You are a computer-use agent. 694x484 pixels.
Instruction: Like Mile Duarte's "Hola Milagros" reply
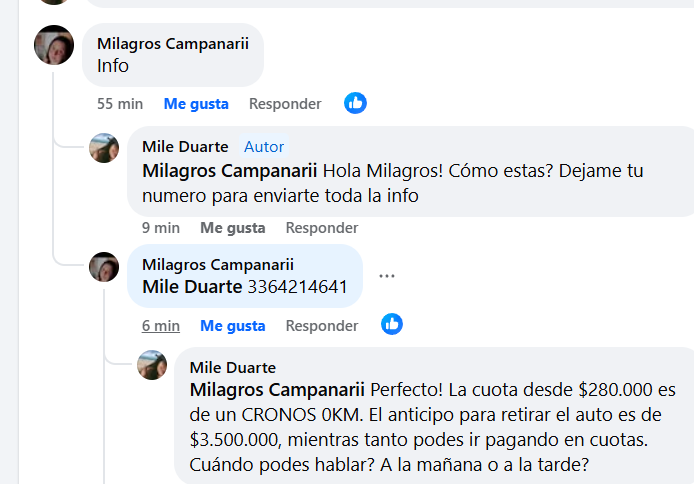[x=232, y=228]
